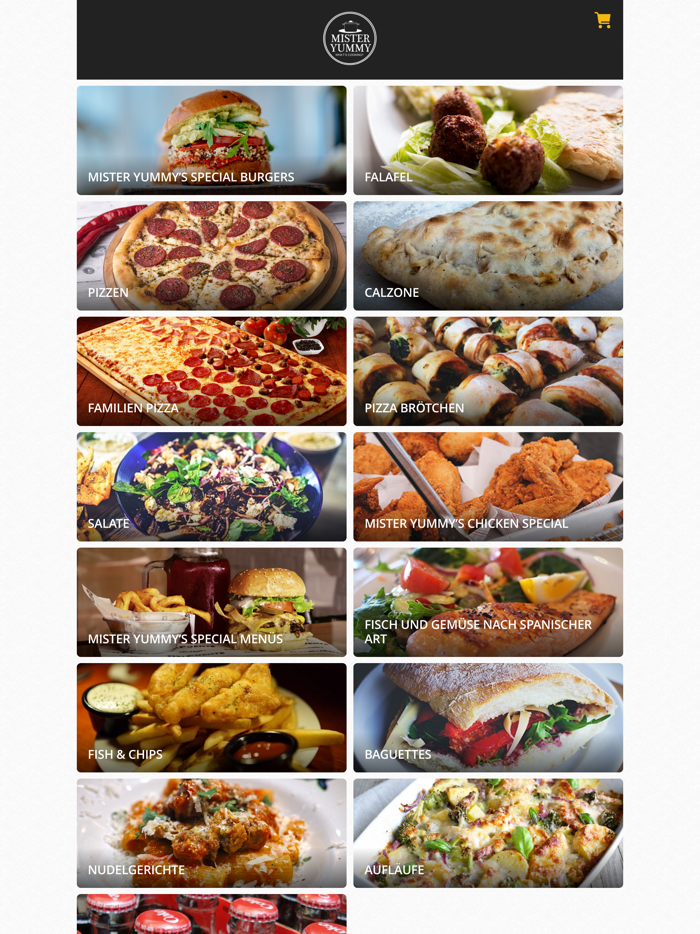Tap the Pizza Brötchen tile
The image size is (700, 934).
click(487, 371)
